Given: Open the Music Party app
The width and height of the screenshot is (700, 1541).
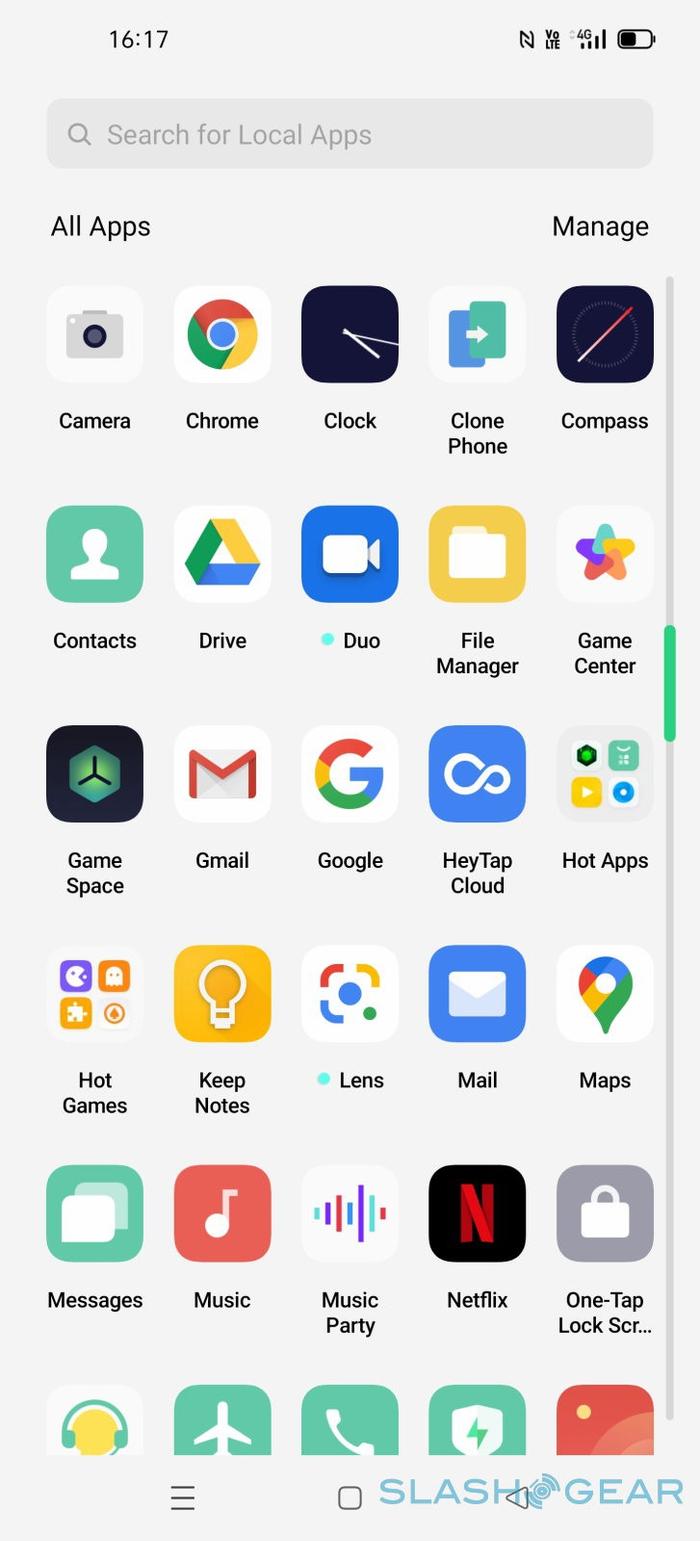Looking at the screenshot, I should point(350,1213).
